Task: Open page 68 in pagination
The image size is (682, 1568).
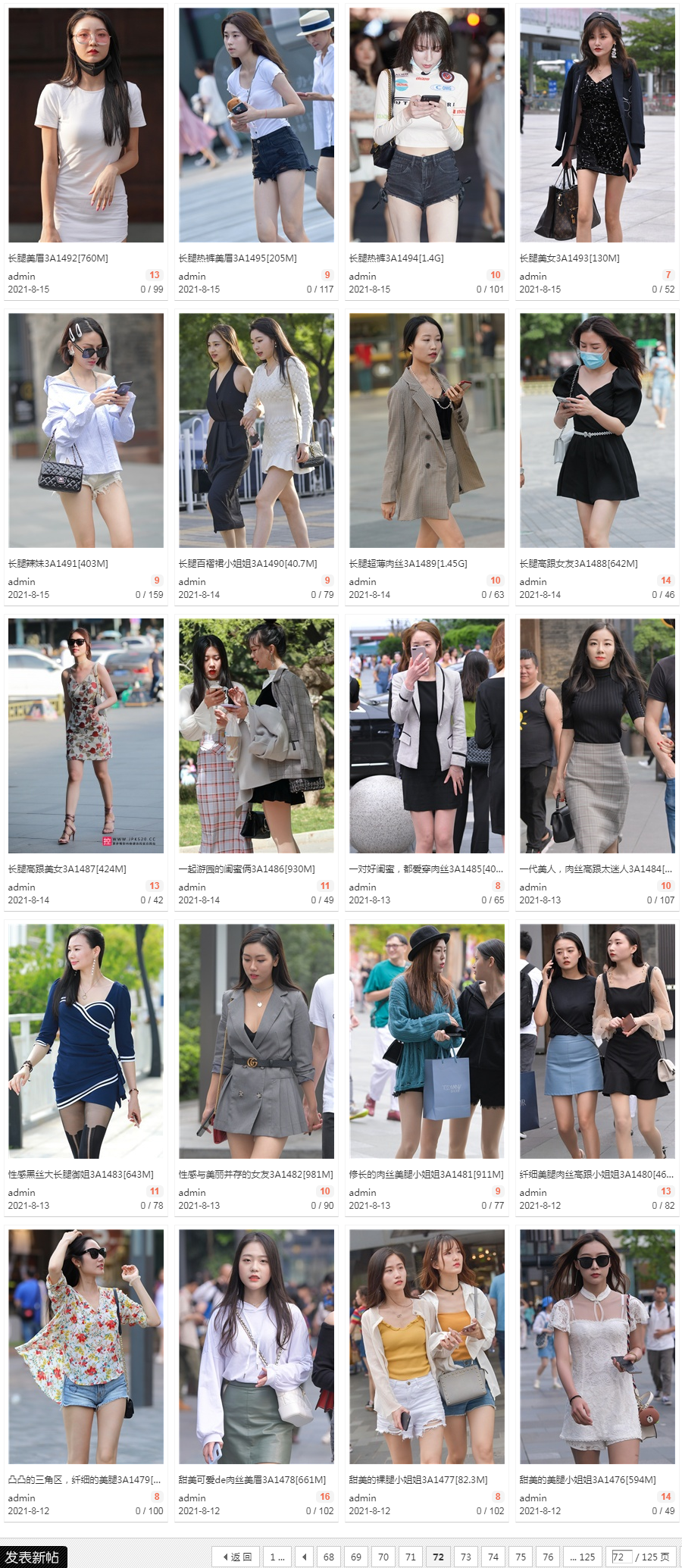Action: [x=329, y=1557]
